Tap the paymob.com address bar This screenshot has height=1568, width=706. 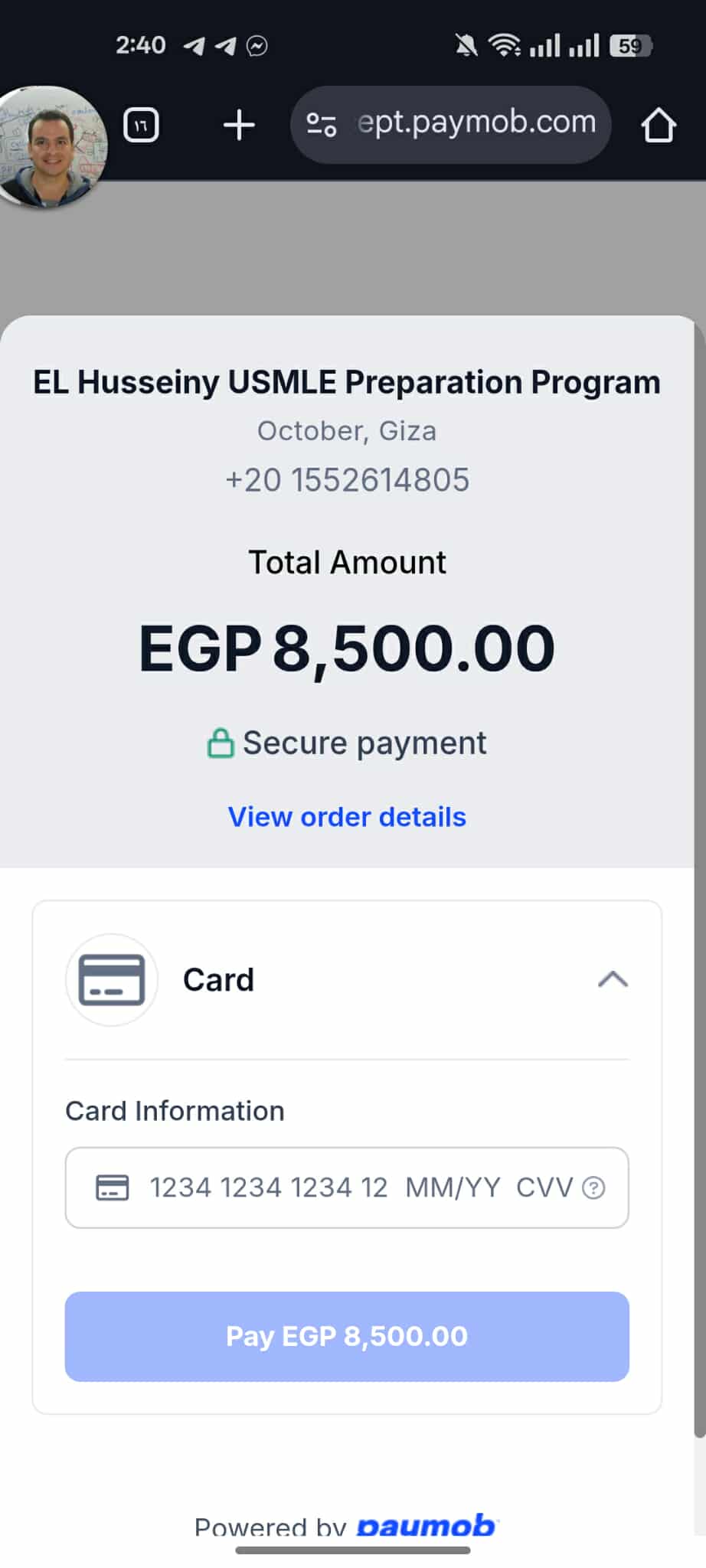click(476, 123)
